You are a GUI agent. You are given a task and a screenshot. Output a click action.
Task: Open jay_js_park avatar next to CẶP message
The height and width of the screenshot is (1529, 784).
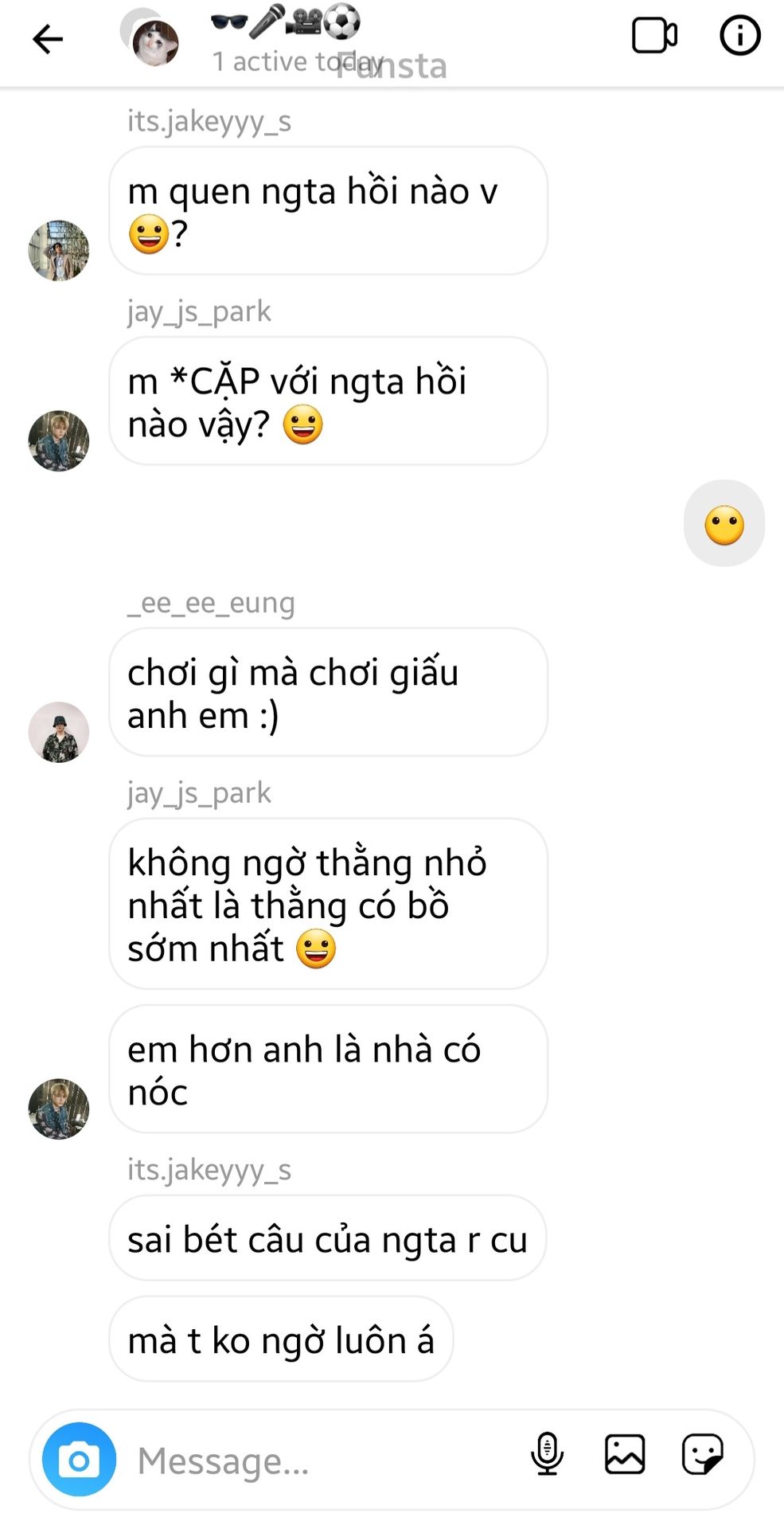tap(59, 440)
